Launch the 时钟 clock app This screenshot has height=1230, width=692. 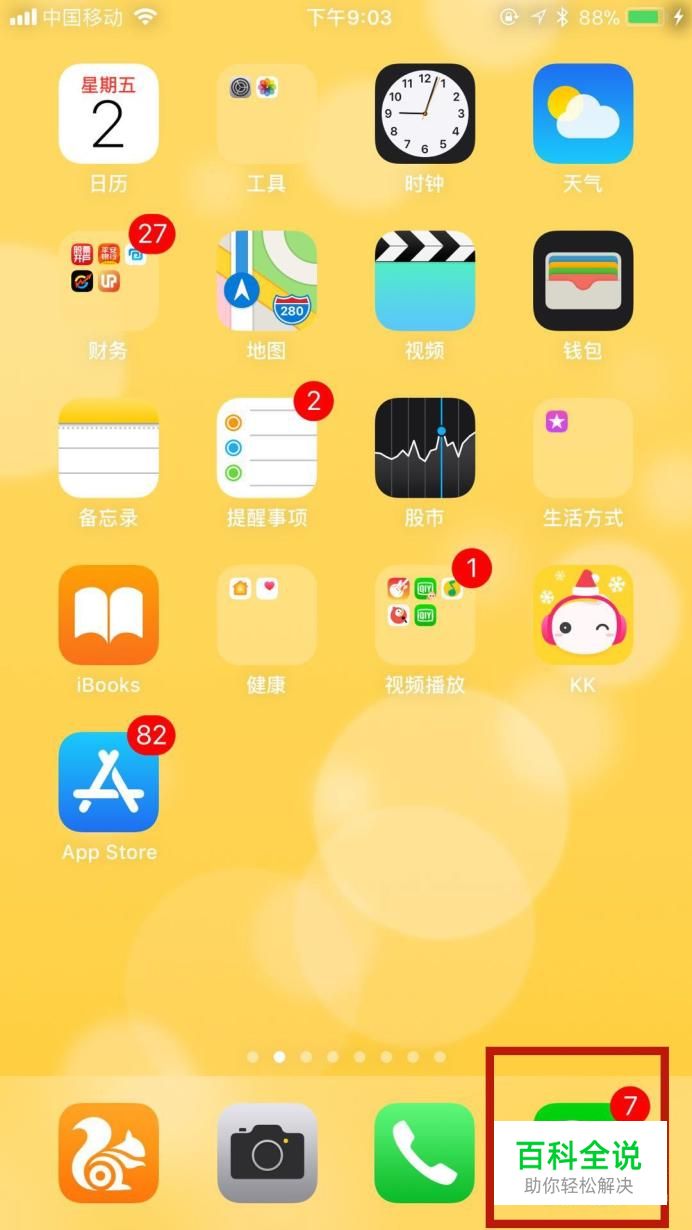click(x=424, y=114)
